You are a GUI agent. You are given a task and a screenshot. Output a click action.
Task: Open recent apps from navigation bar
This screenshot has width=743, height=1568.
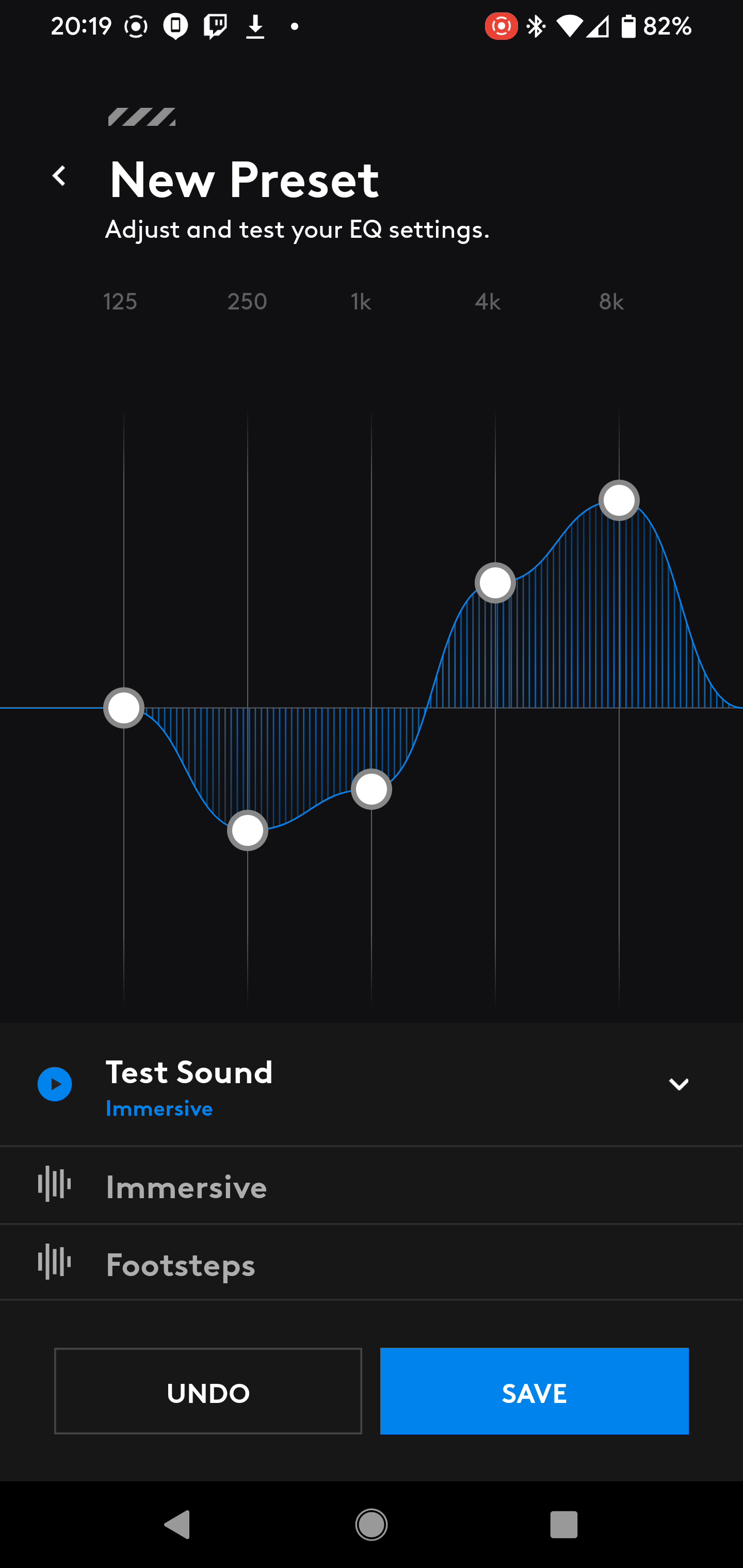point(563,1525)
